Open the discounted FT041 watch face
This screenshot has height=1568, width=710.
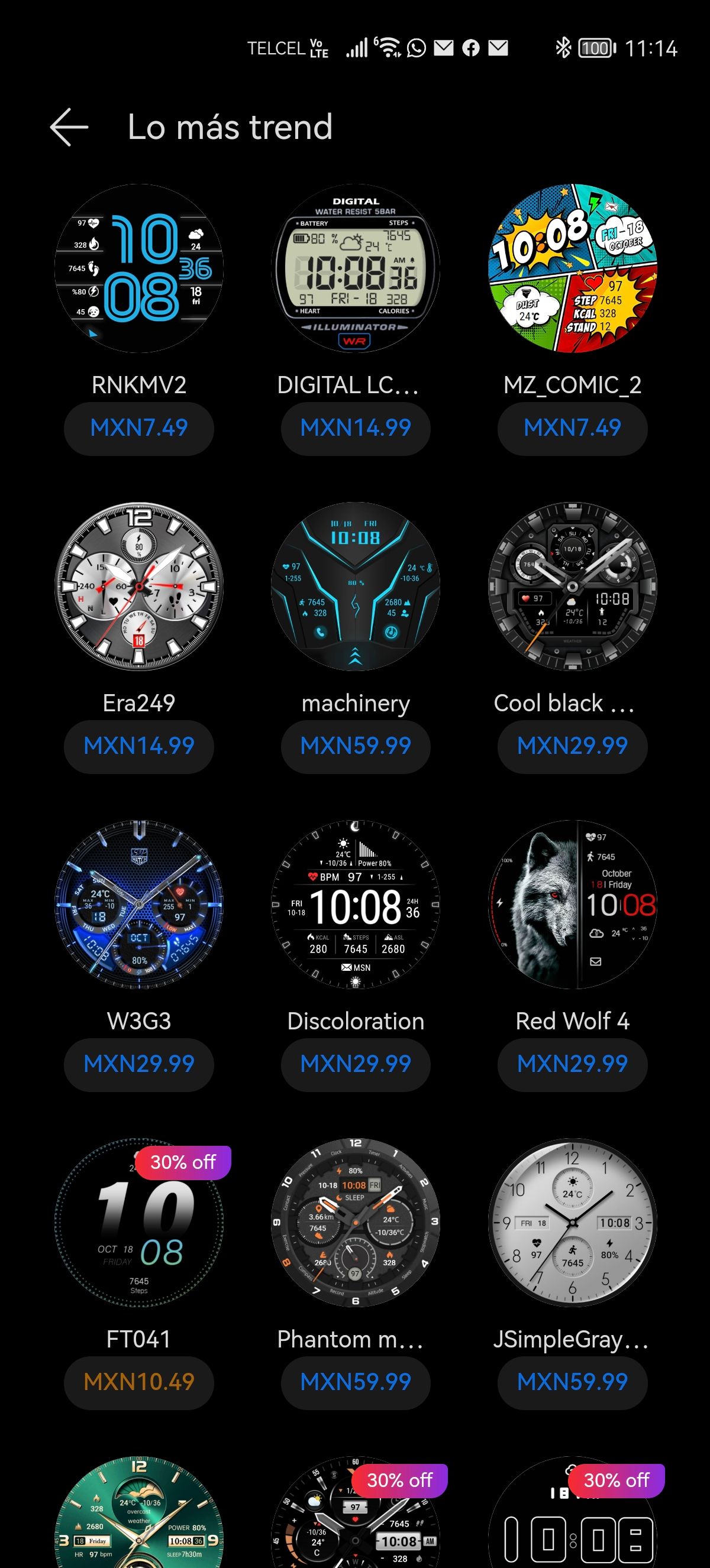(139, 1223)
